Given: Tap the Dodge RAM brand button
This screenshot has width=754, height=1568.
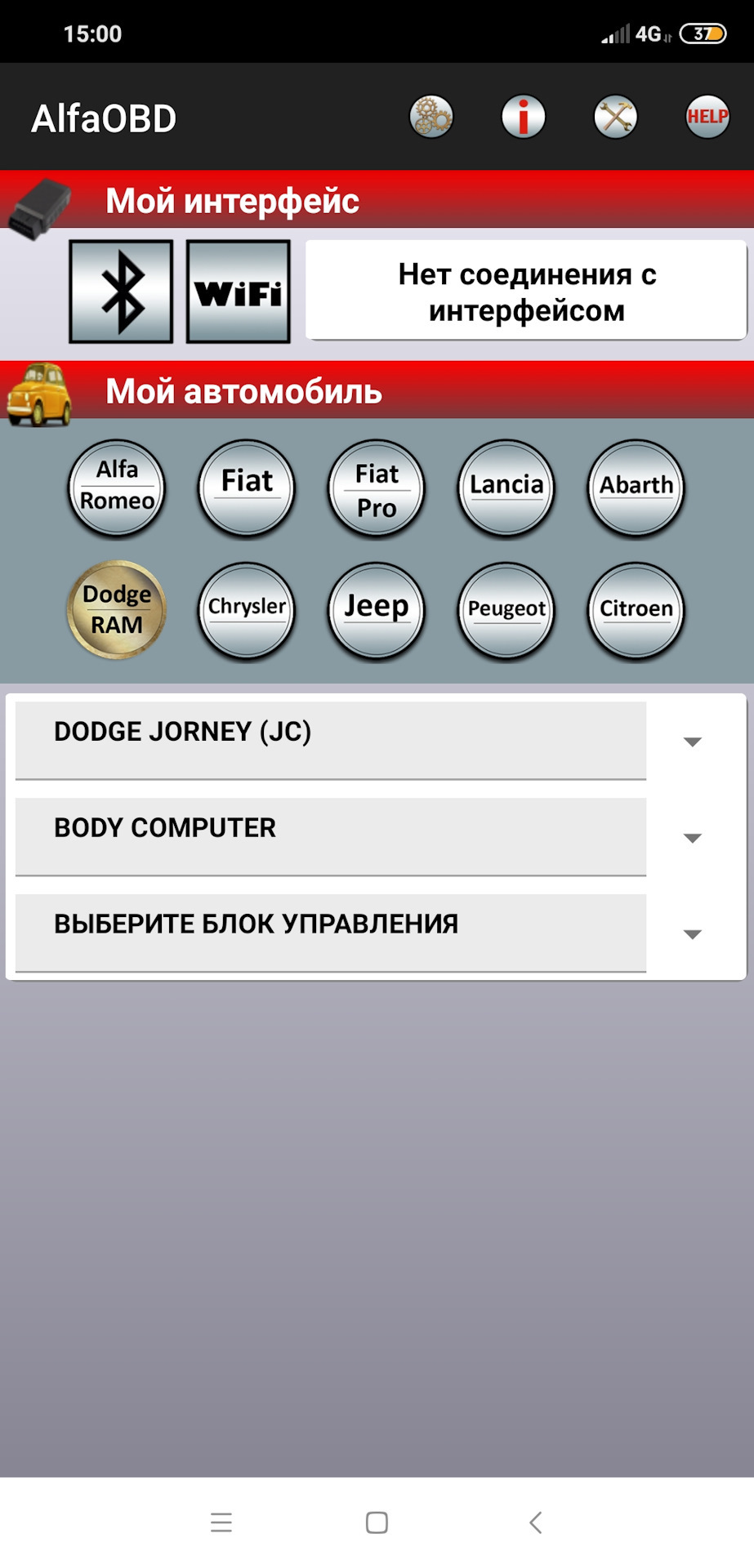Looking at the screenshot, I should (x=117, y=609).
